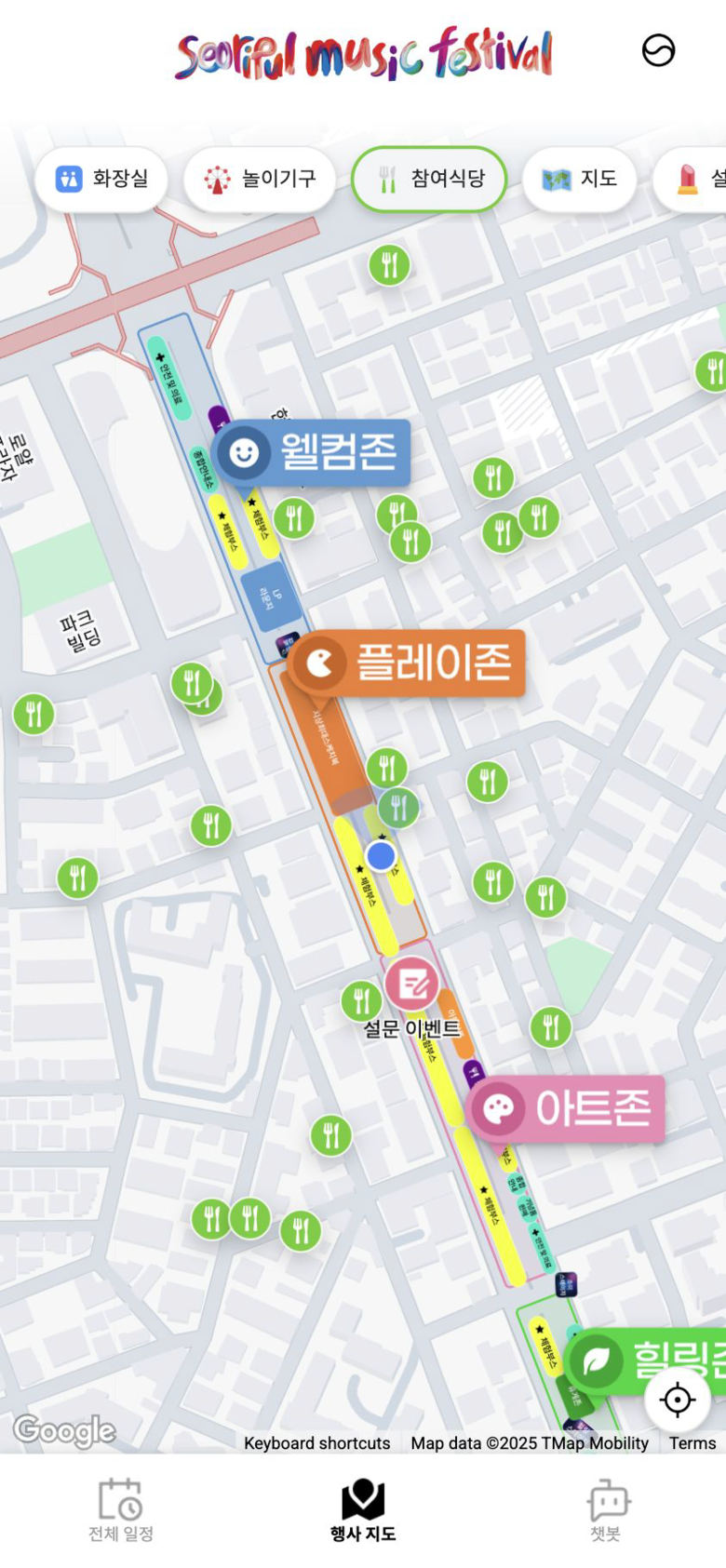Select the 놀이기구 rides filter chip
Screen dimensions: 726x1568
[260, 179]
